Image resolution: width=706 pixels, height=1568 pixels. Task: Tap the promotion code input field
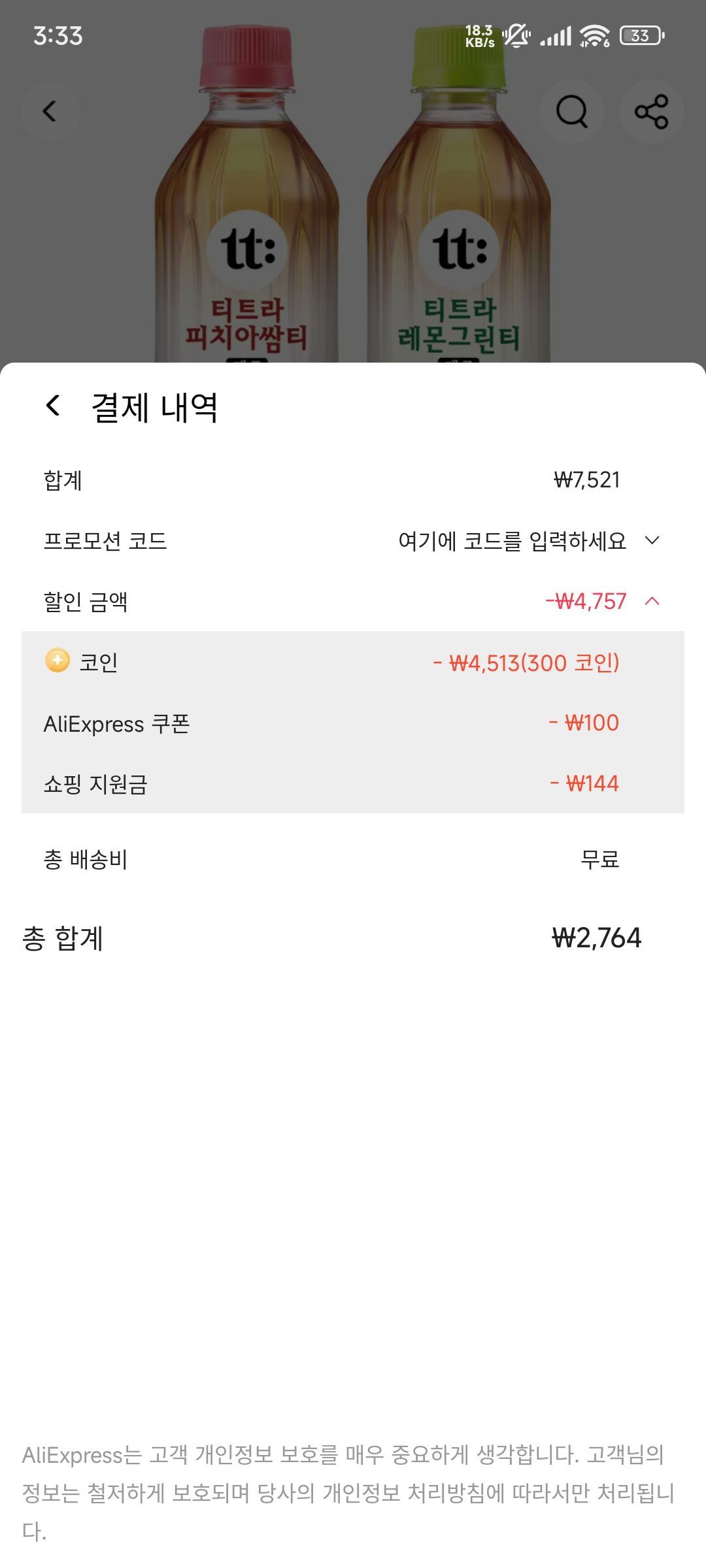(514, 540)
